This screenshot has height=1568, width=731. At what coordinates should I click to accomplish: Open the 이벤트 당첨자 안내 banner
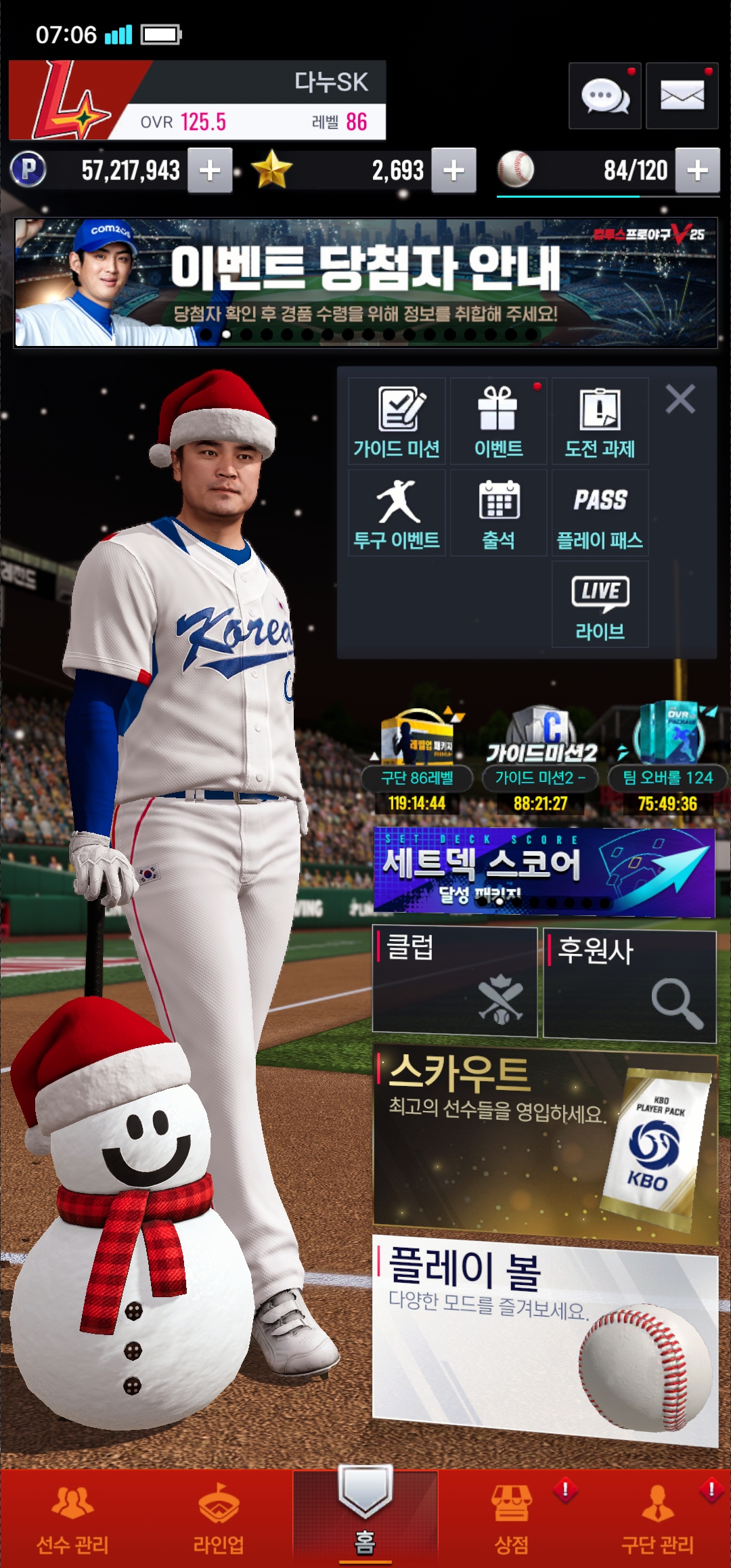tap(365, 282)
